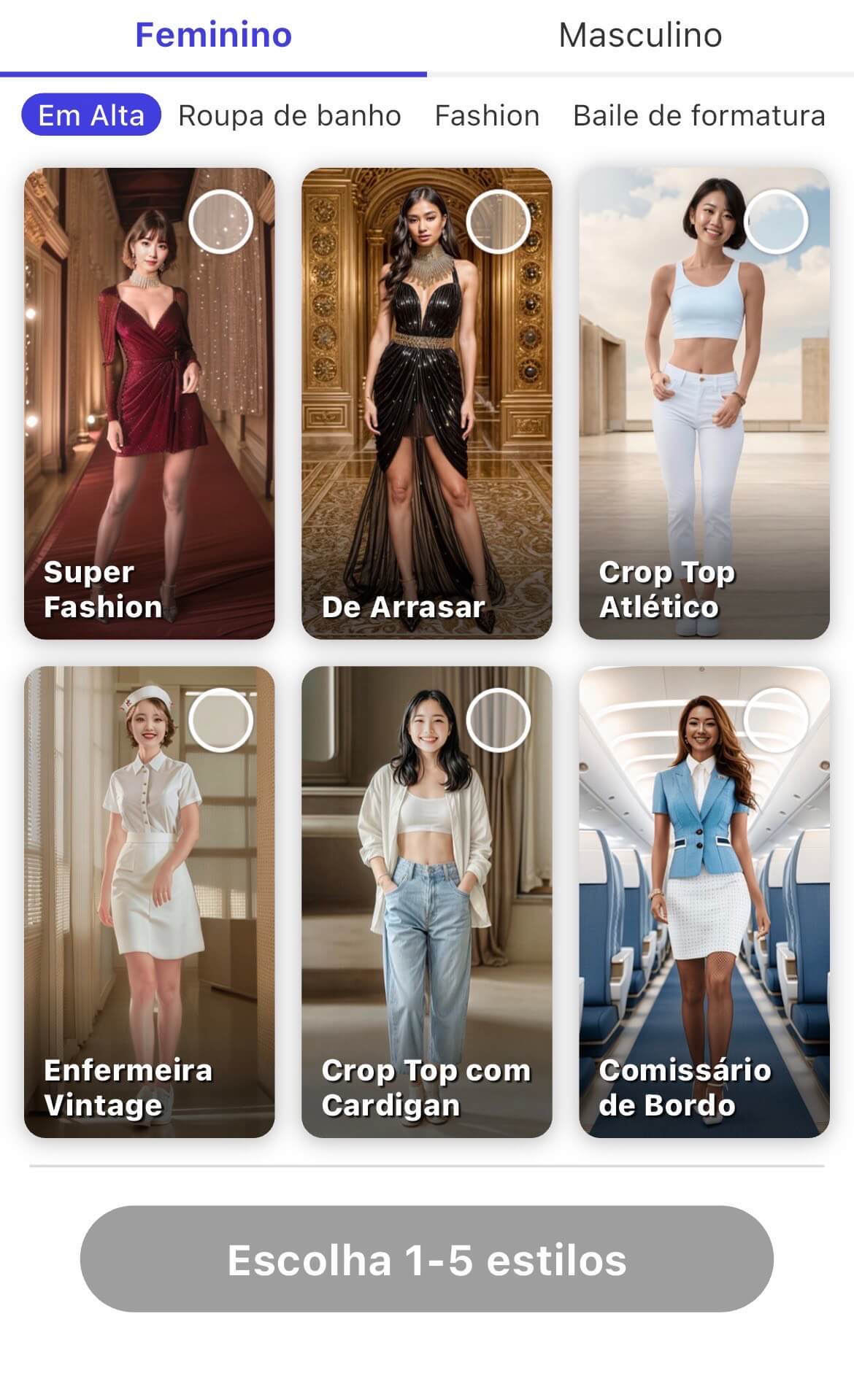Select the Enfermeira Vintage style card

[150, 902]
